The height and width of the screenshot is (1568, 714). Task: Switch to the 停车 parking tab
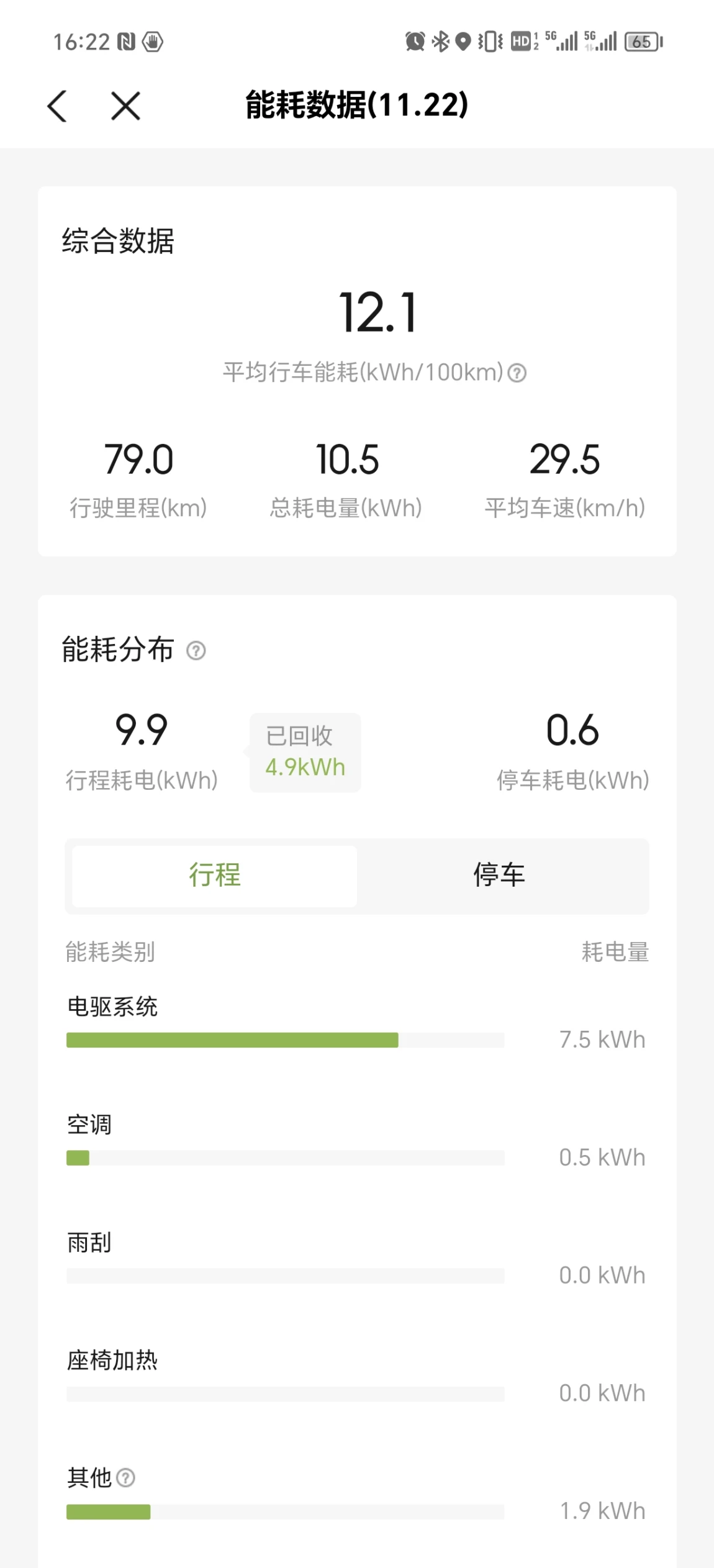click(499, 876)
